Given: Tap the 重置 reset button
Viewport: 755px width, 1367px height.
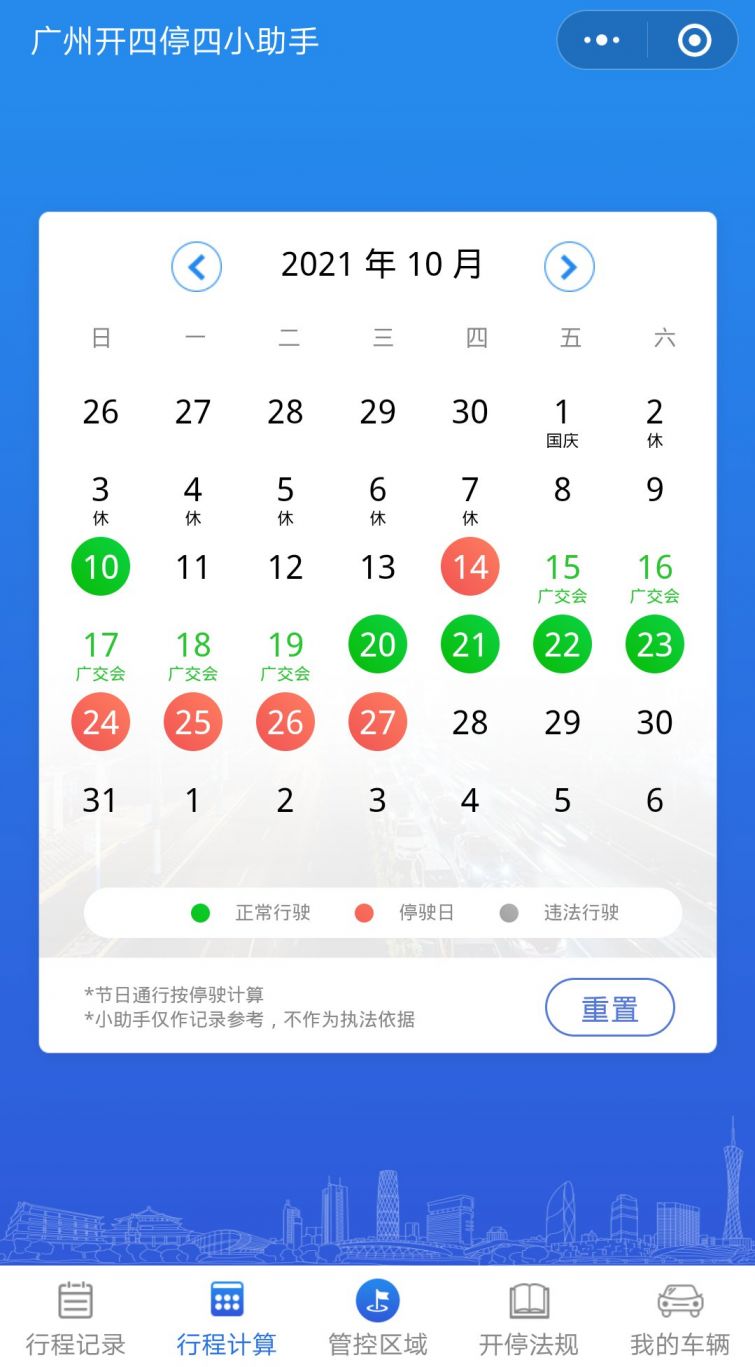Looking at the screenshot, I should pyautogui.click(x=609, y=1007).
